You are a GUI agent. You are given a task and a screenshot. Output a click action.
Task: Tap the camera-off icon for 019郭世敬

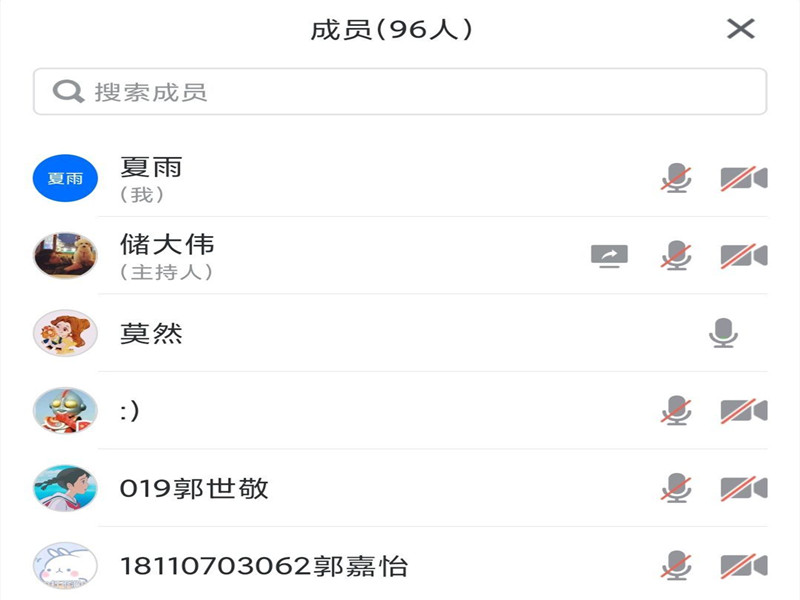click(743, 489)
